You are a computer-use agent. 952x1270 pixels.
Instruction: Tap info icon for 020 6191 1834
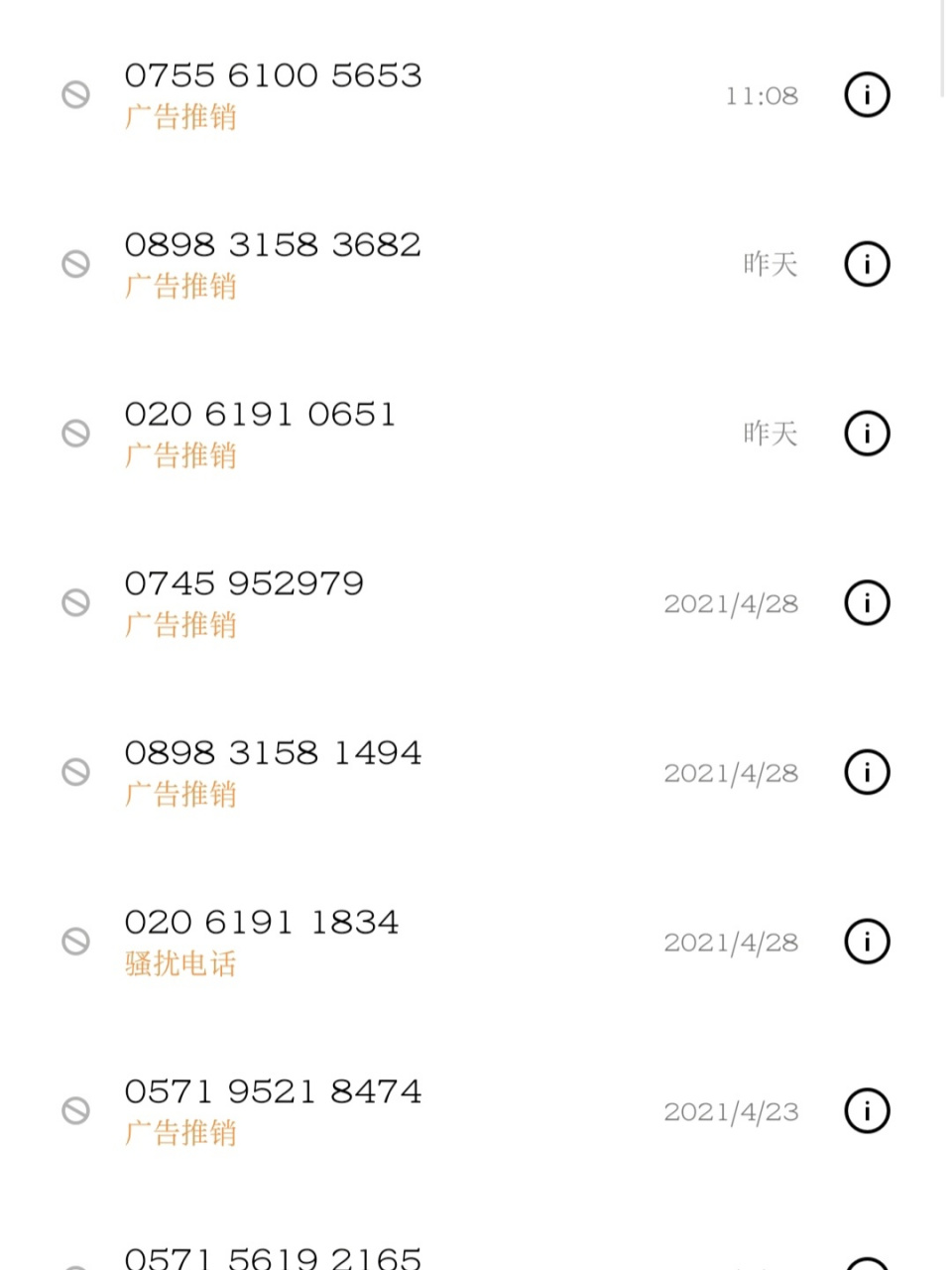867,942
